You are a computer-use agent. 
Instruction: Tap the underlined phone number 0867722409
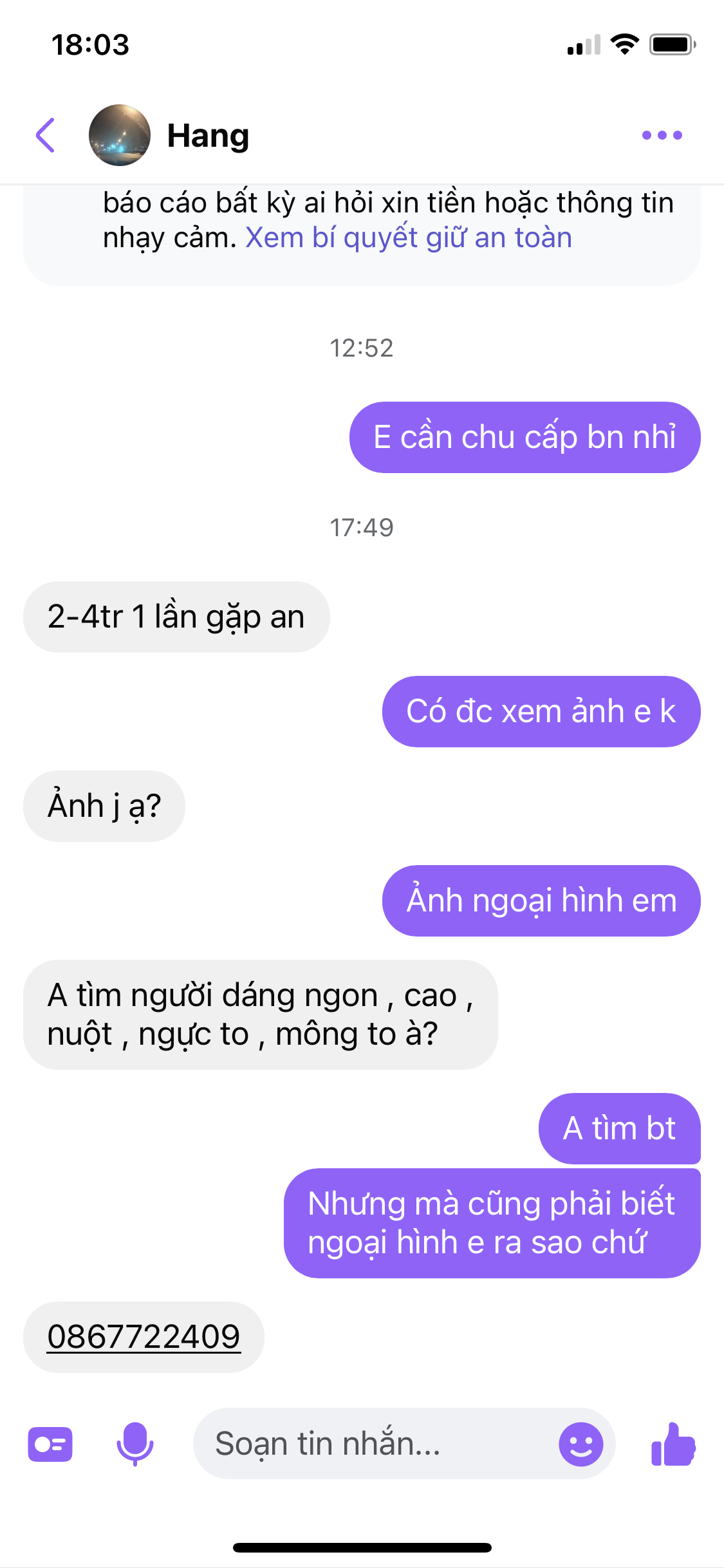point(144,1336)
